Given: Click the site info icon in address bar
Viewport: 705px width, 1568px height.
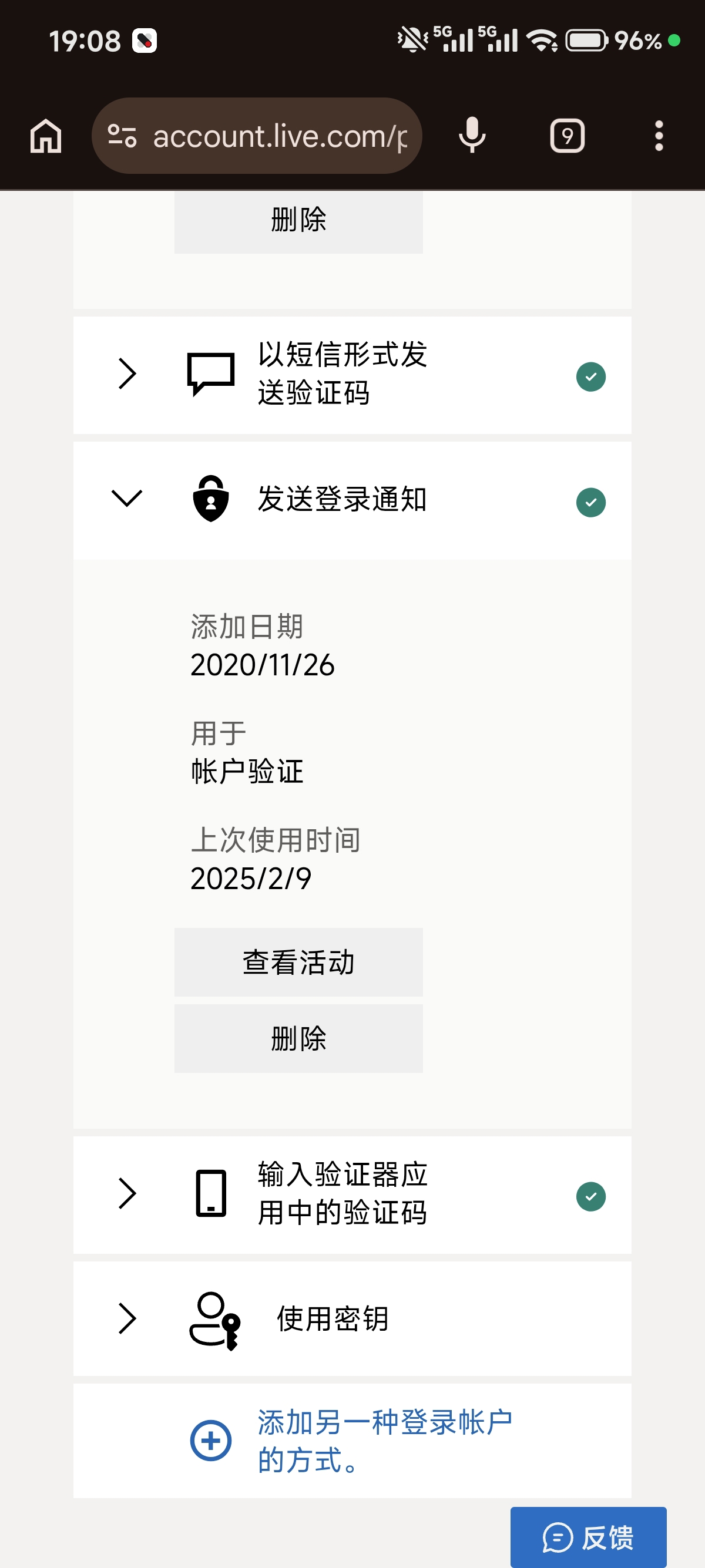Looking at the screenshot, I should coord(122,135).
